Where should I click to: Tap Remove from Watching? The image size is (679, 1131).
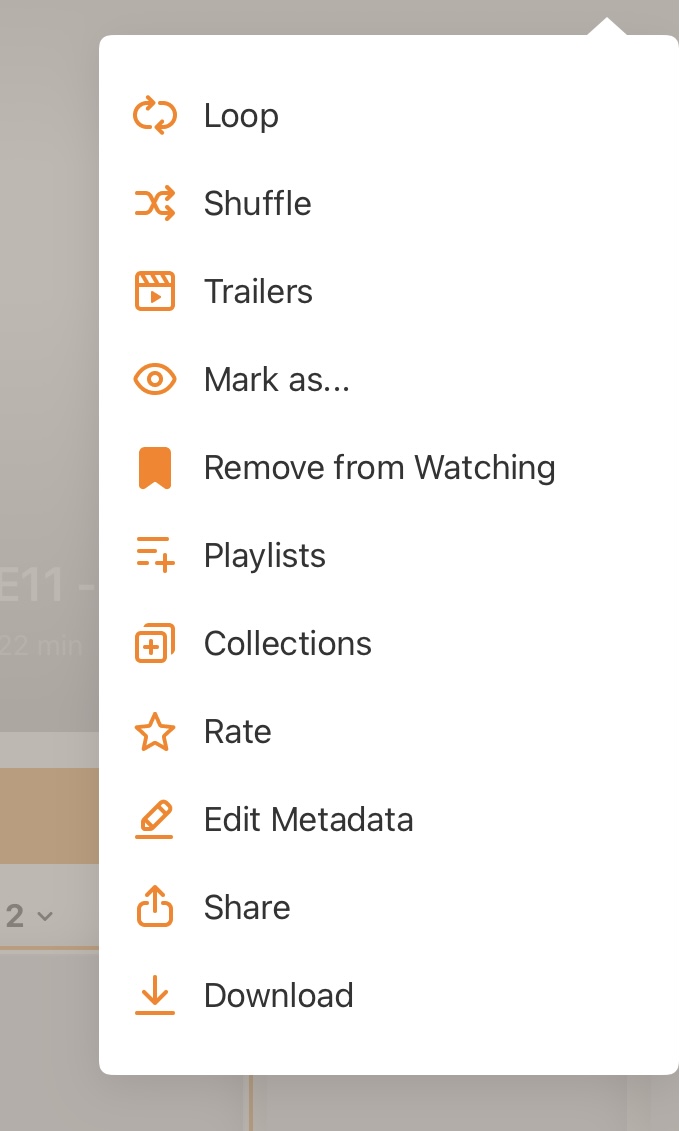pos(379,468)
